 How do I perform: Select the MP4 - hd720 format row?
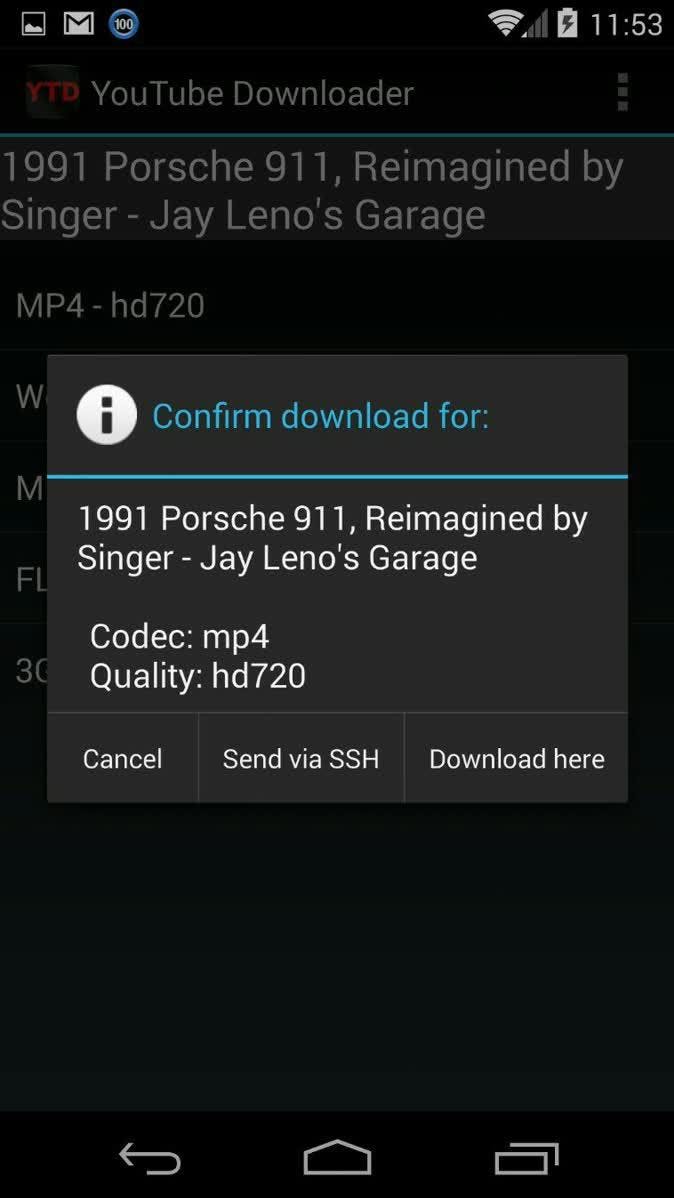110,305
